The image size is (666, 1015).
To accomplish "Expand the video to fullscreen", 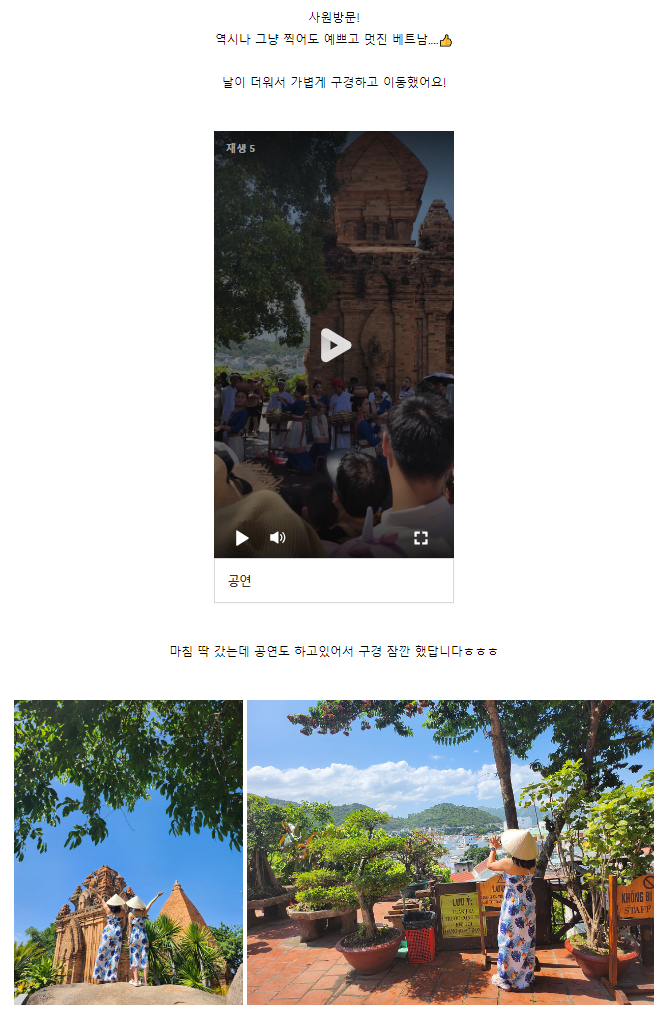I will (x=421, y=538).
